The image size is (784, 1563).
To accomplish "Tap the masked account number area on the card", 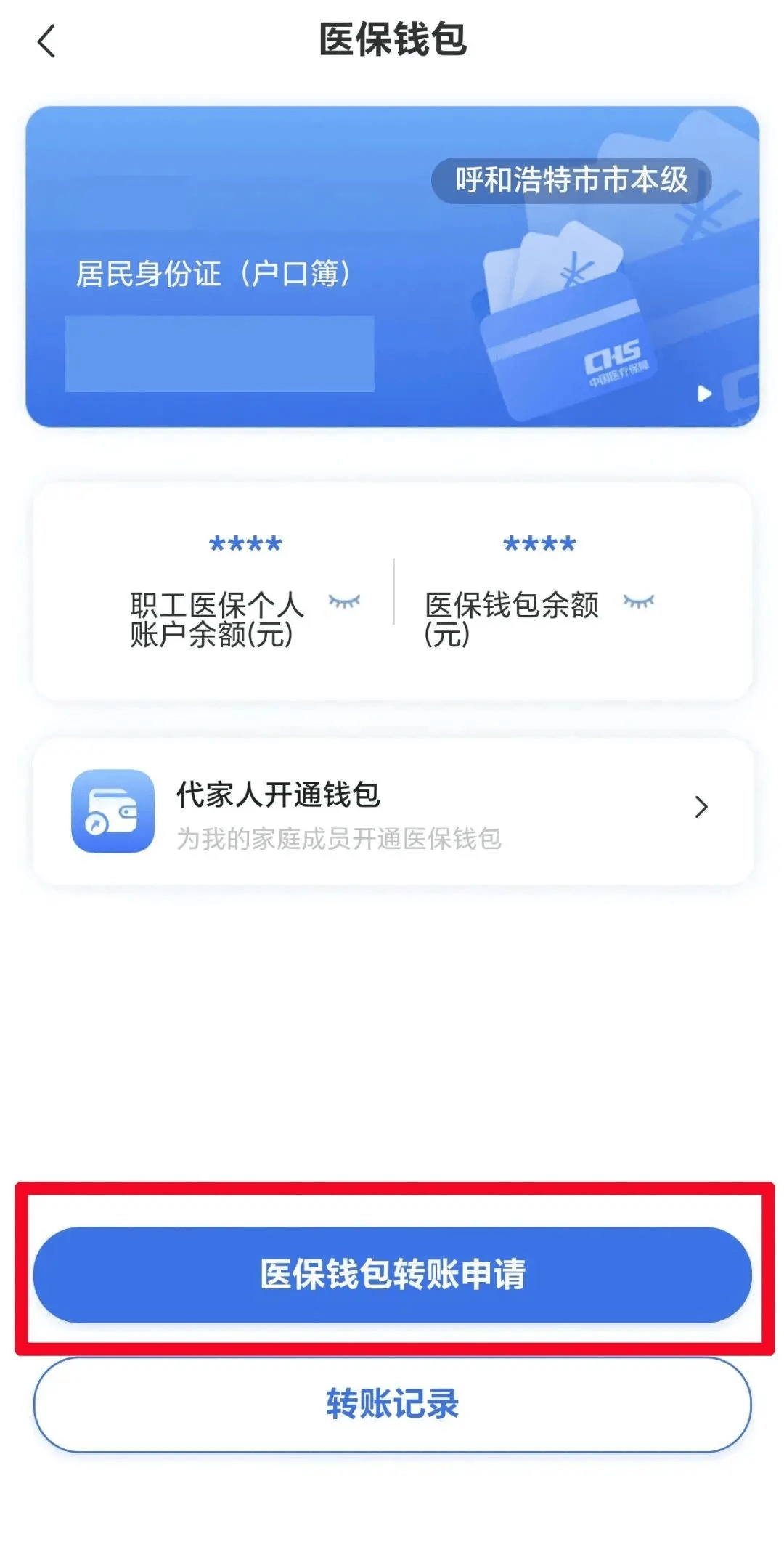I will (218, 352).
